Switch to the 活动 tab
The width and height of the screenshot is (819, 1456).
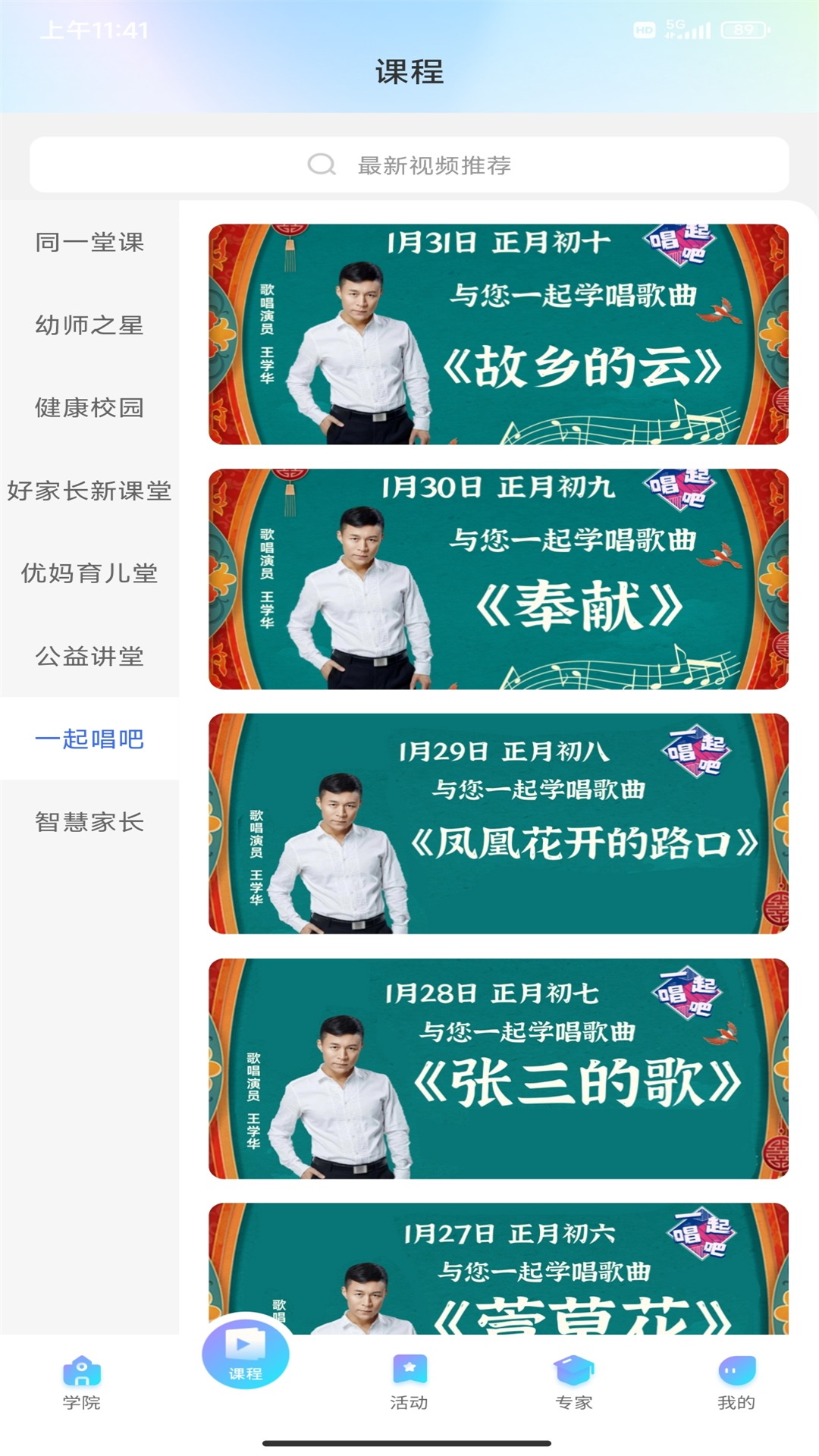click(x=409, y=1383)
